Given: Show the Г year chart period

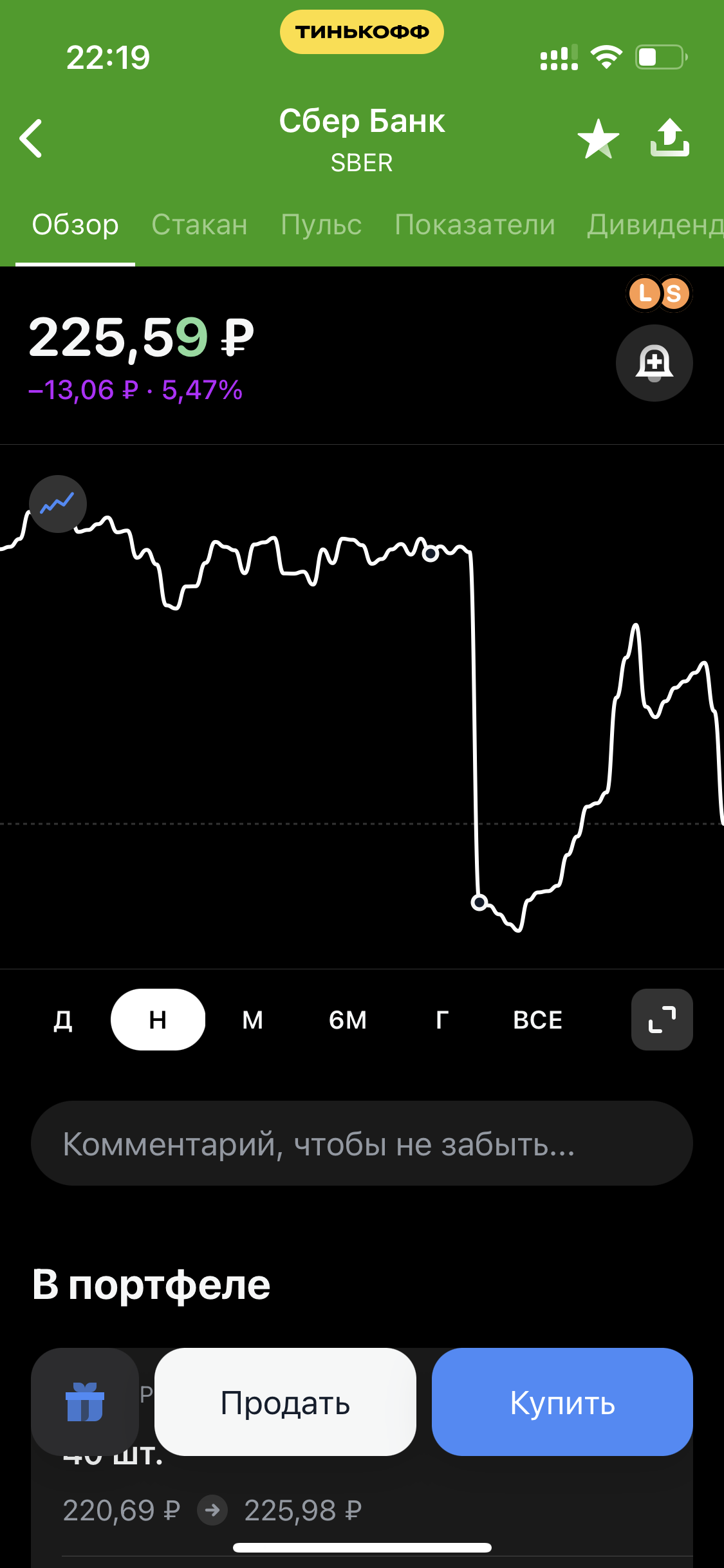Looking at the screenshot, I should click(x=442, y=1020).
